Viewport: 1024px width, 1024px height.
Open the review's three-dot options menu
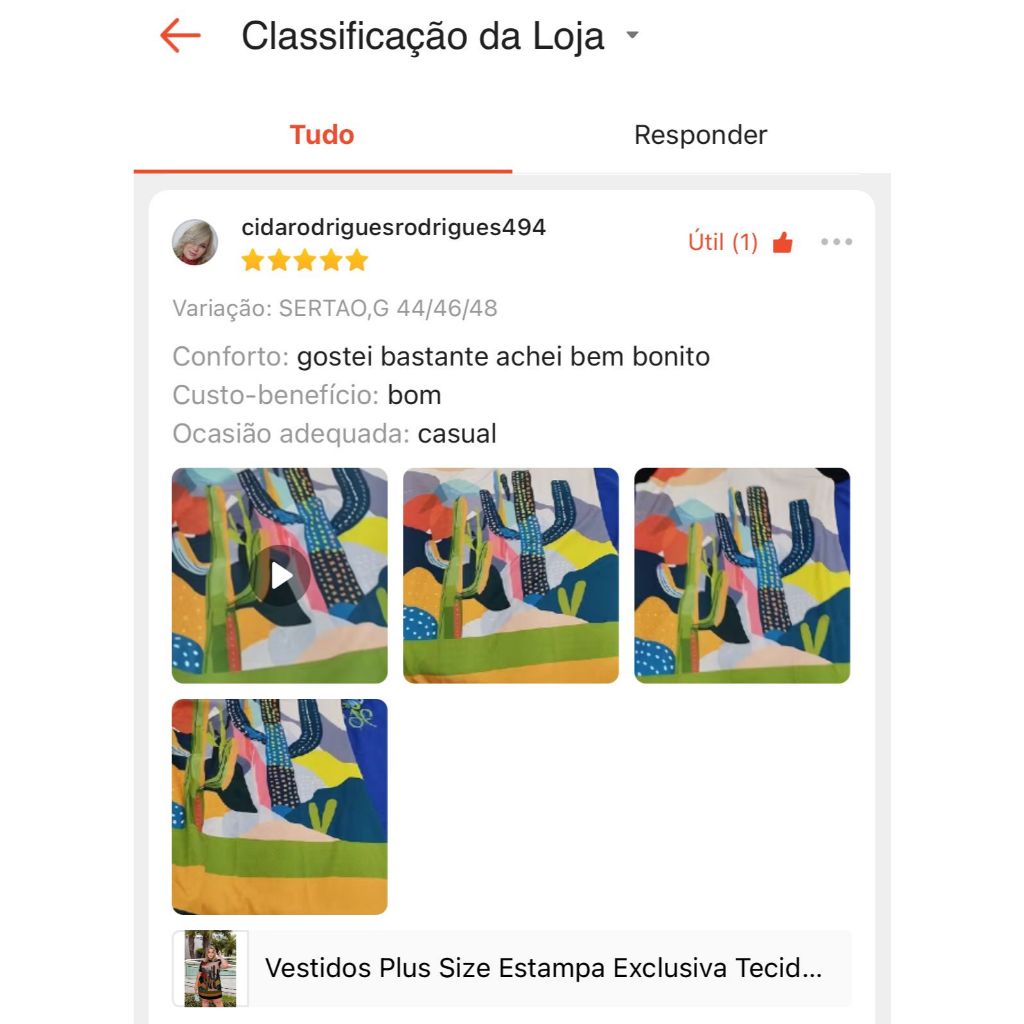836,242
